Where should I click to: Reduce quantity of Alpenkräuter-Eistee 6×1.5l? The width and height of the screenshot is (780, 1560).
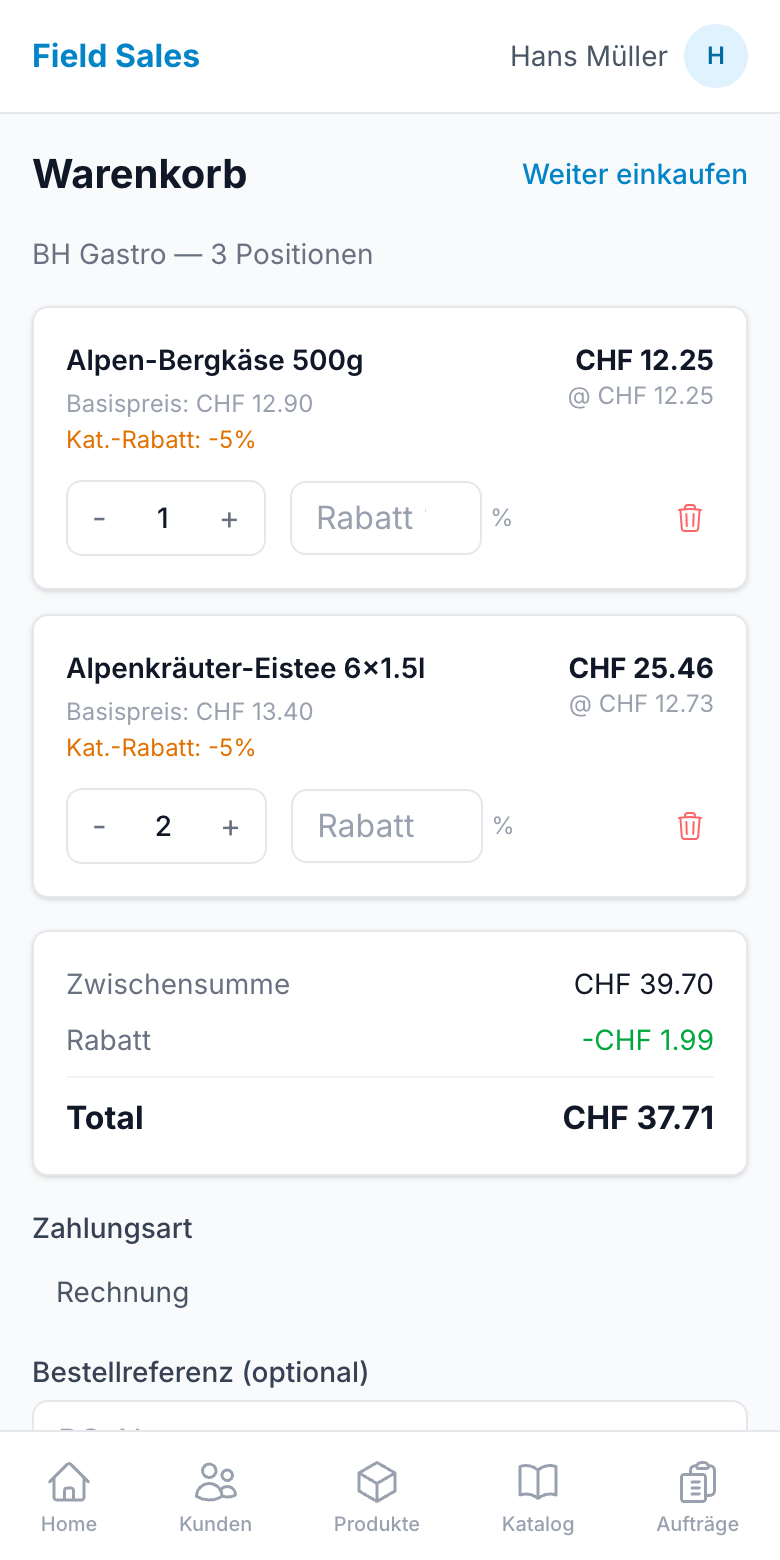[x=100, y=826]
